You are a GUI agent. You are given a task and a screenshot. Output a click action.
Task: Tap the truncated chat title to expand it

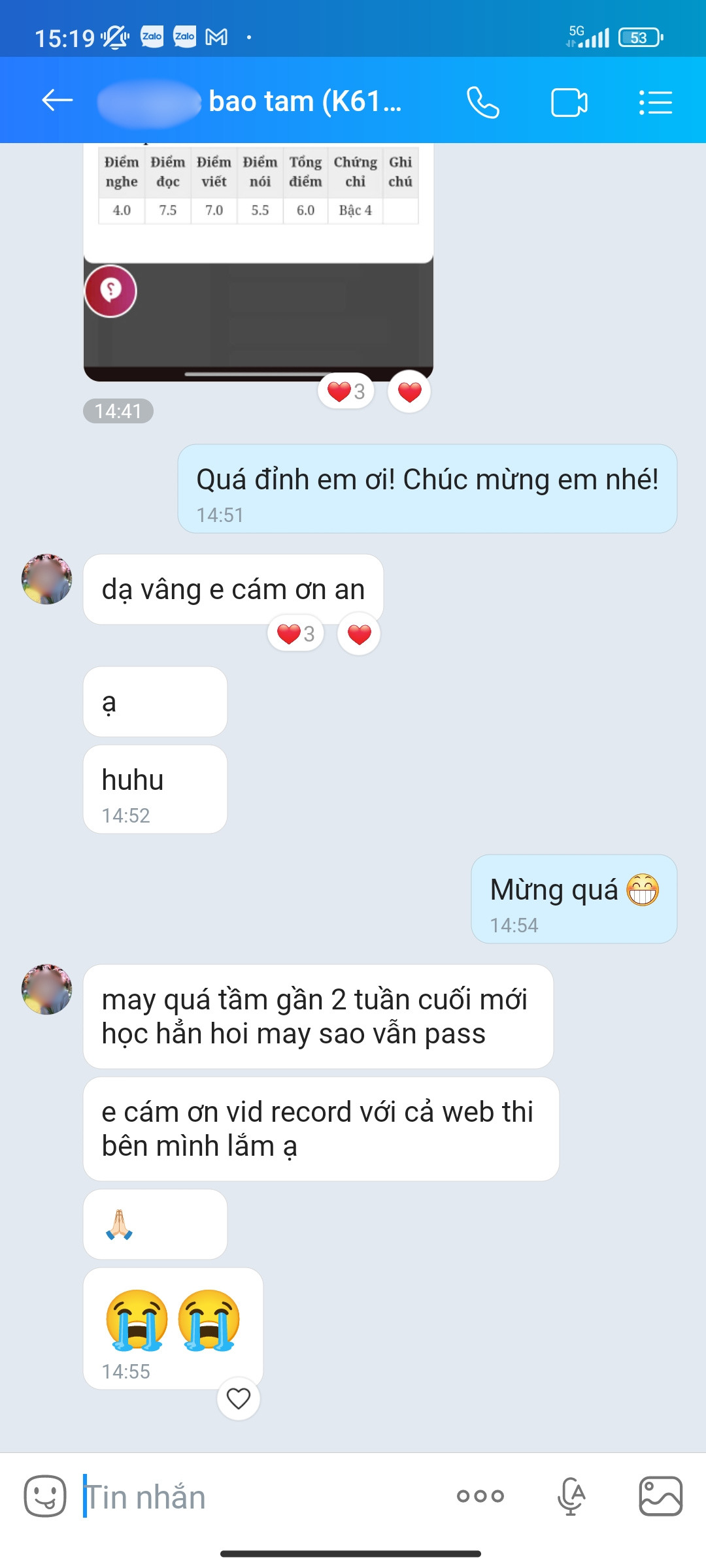[304, 102]
